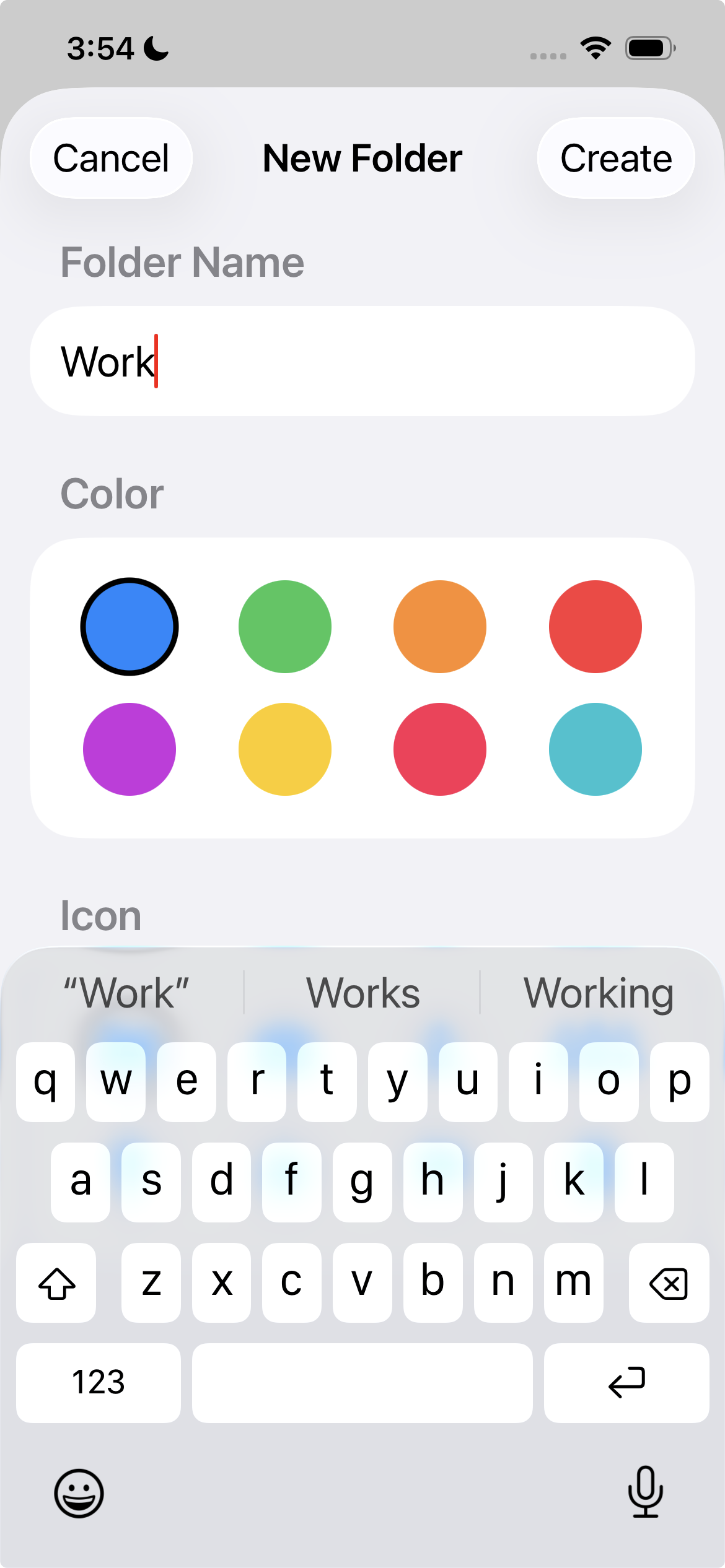Cancel new folder creation
This screenshot has height=1568, width=725.
(111, 158)
